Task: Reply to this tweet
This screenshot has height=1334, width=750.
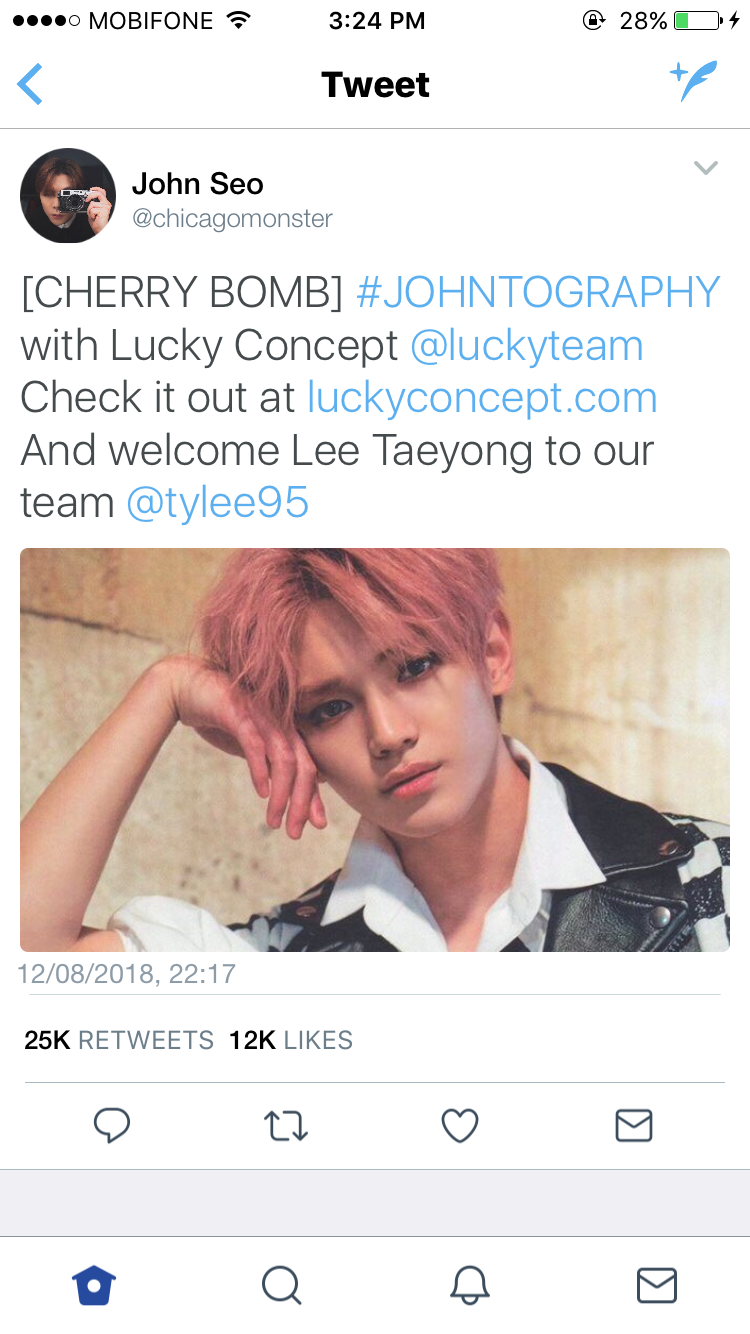Action: click(x=112, y=1126)
